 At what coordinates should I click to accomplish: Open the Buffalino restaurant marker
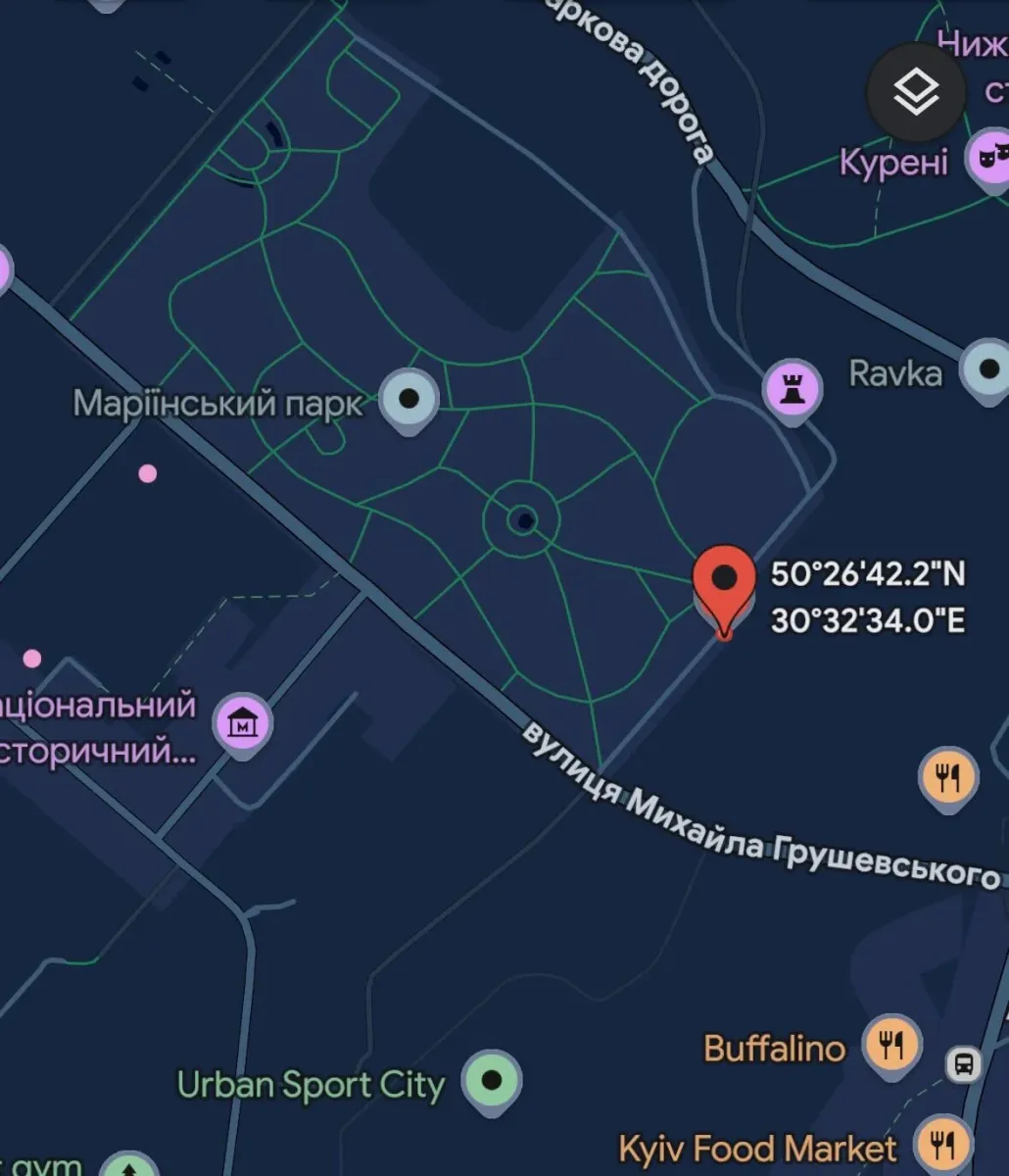click(x=890, y=1045)
